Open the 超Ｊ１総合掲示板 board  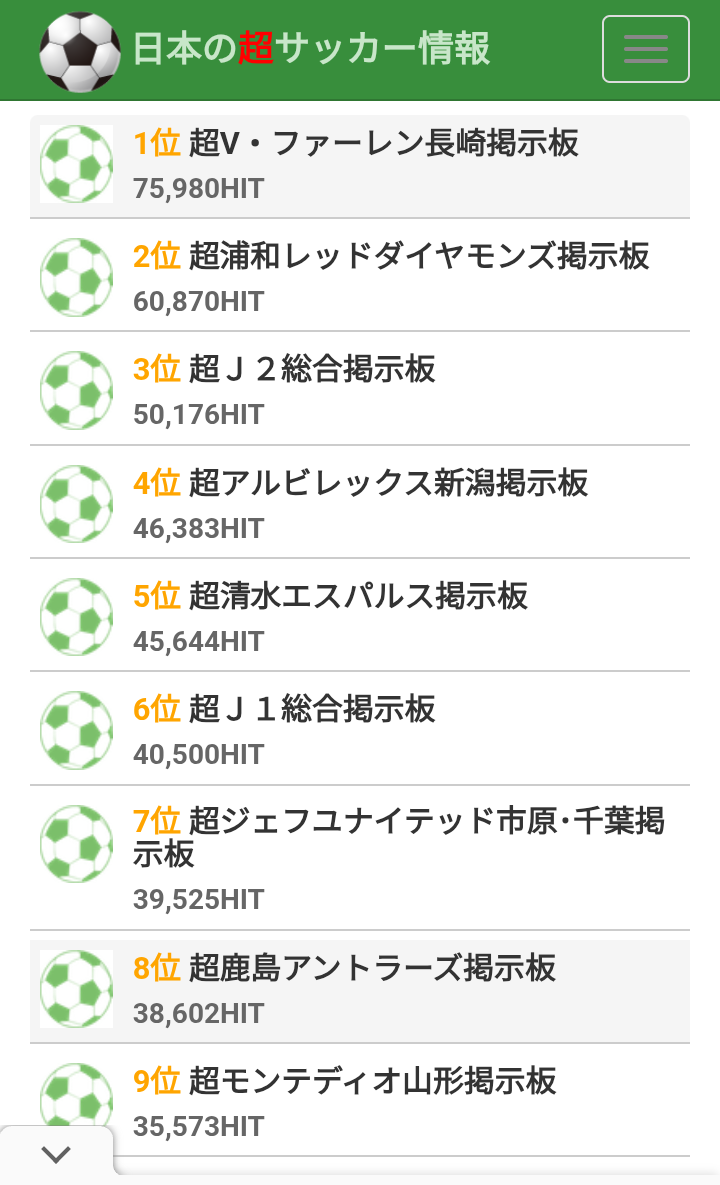tap(312, 710)
